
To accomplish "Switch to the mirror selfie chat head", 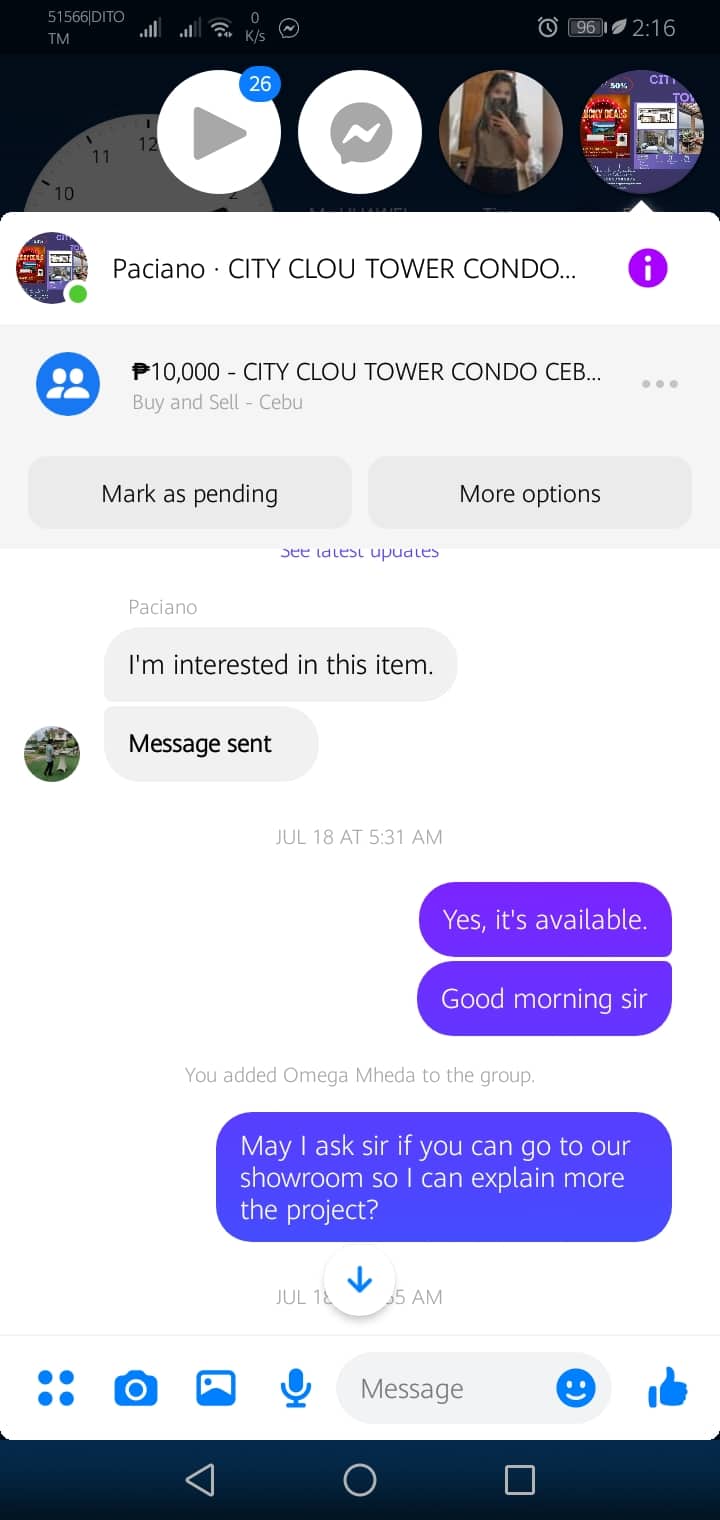I will tap(501, 132).
